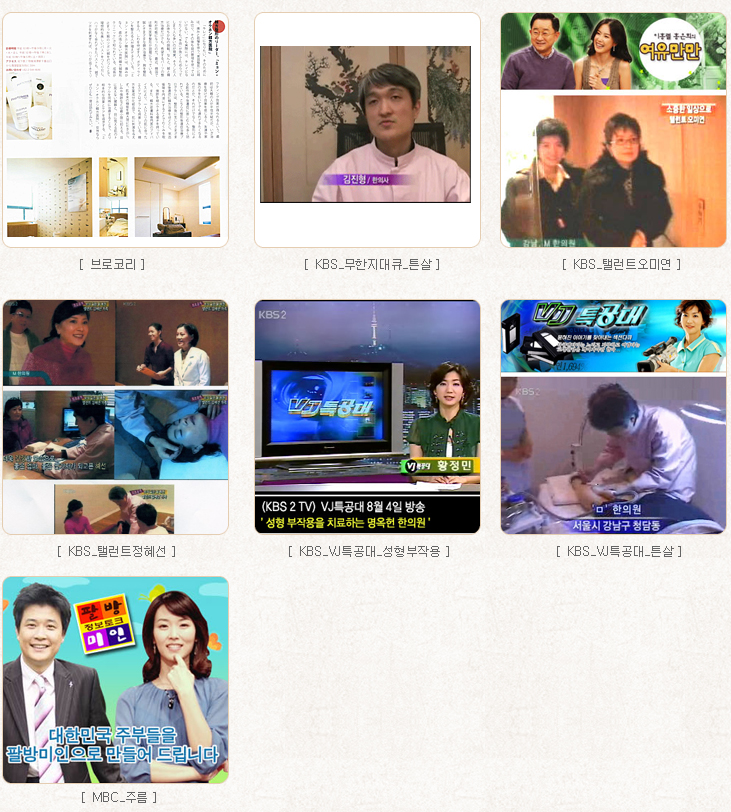Select the KBS_VJ특공대_성형부작용 thumbnail

point(366,417)
